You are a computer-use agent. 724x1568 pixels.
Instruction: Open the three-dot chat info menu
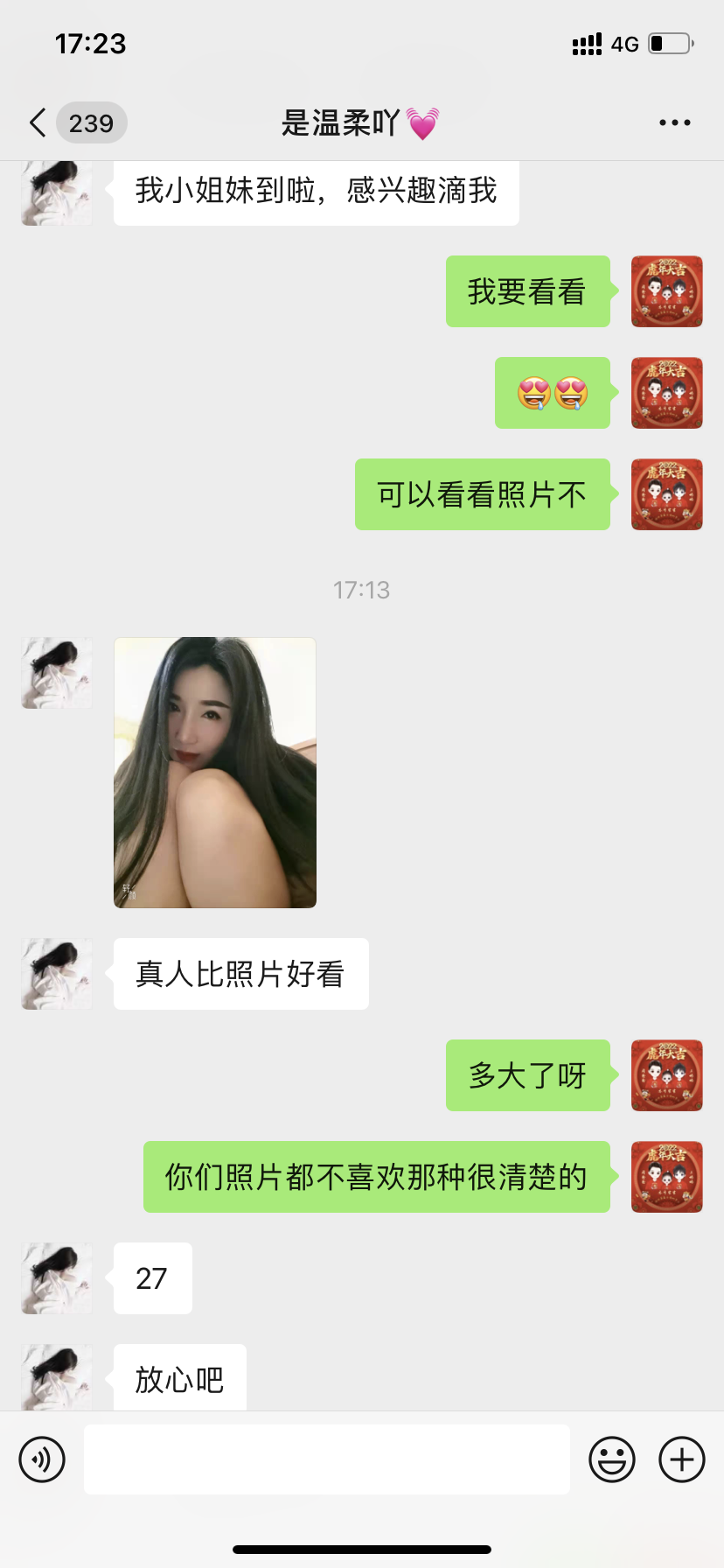tap(674, 122)
